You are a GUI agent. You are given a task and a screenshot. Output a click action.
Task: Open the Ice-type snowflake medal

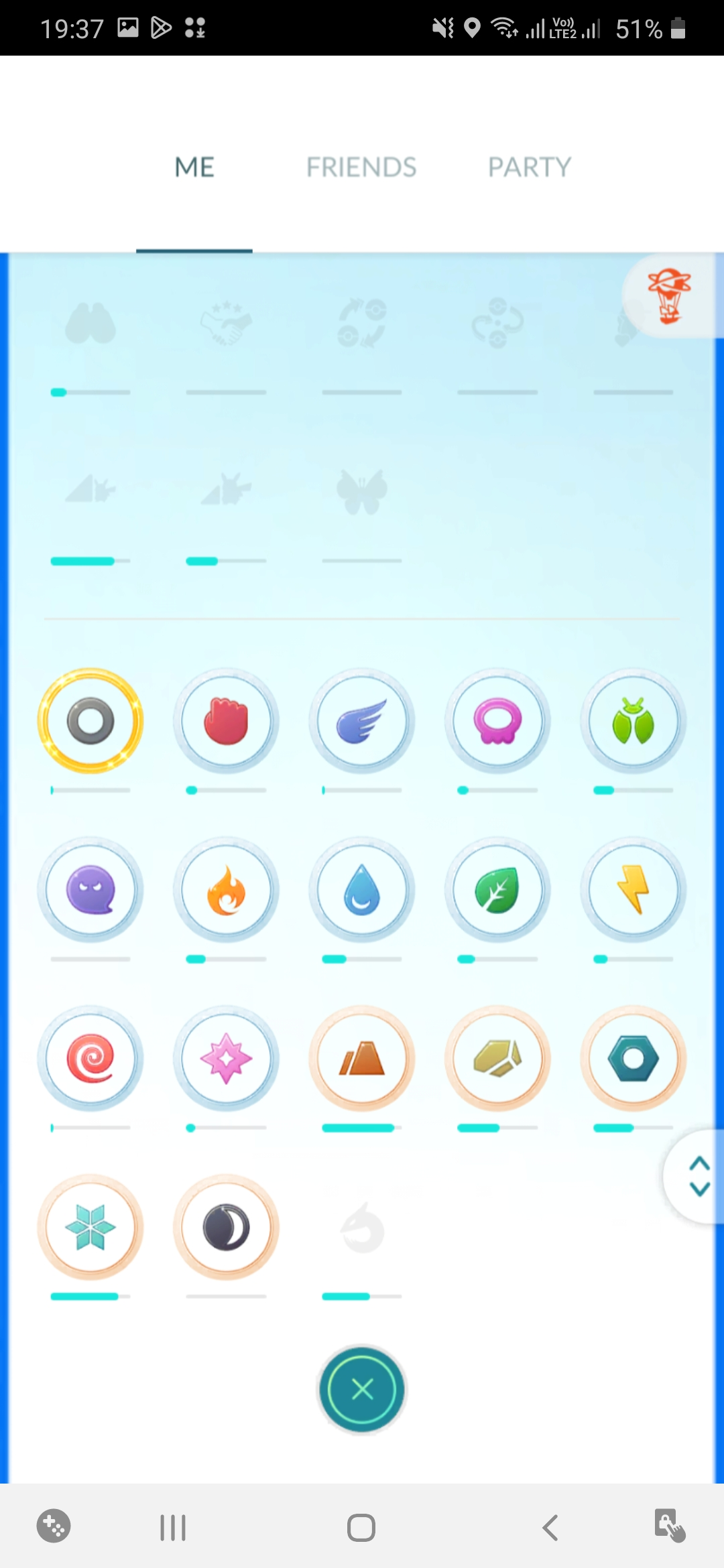coord(90,1228)
